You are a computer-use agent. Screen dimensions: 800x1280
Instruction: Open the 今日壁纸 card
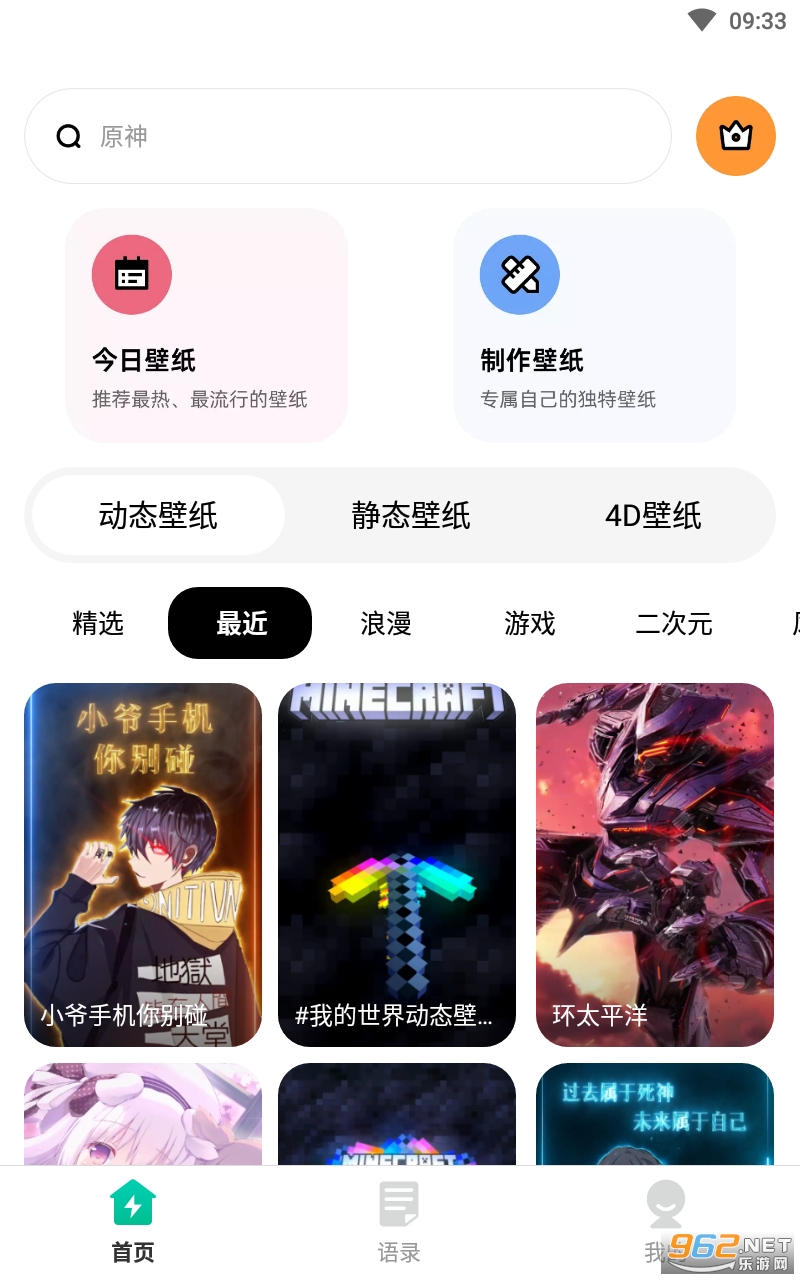tap(206, 325)
